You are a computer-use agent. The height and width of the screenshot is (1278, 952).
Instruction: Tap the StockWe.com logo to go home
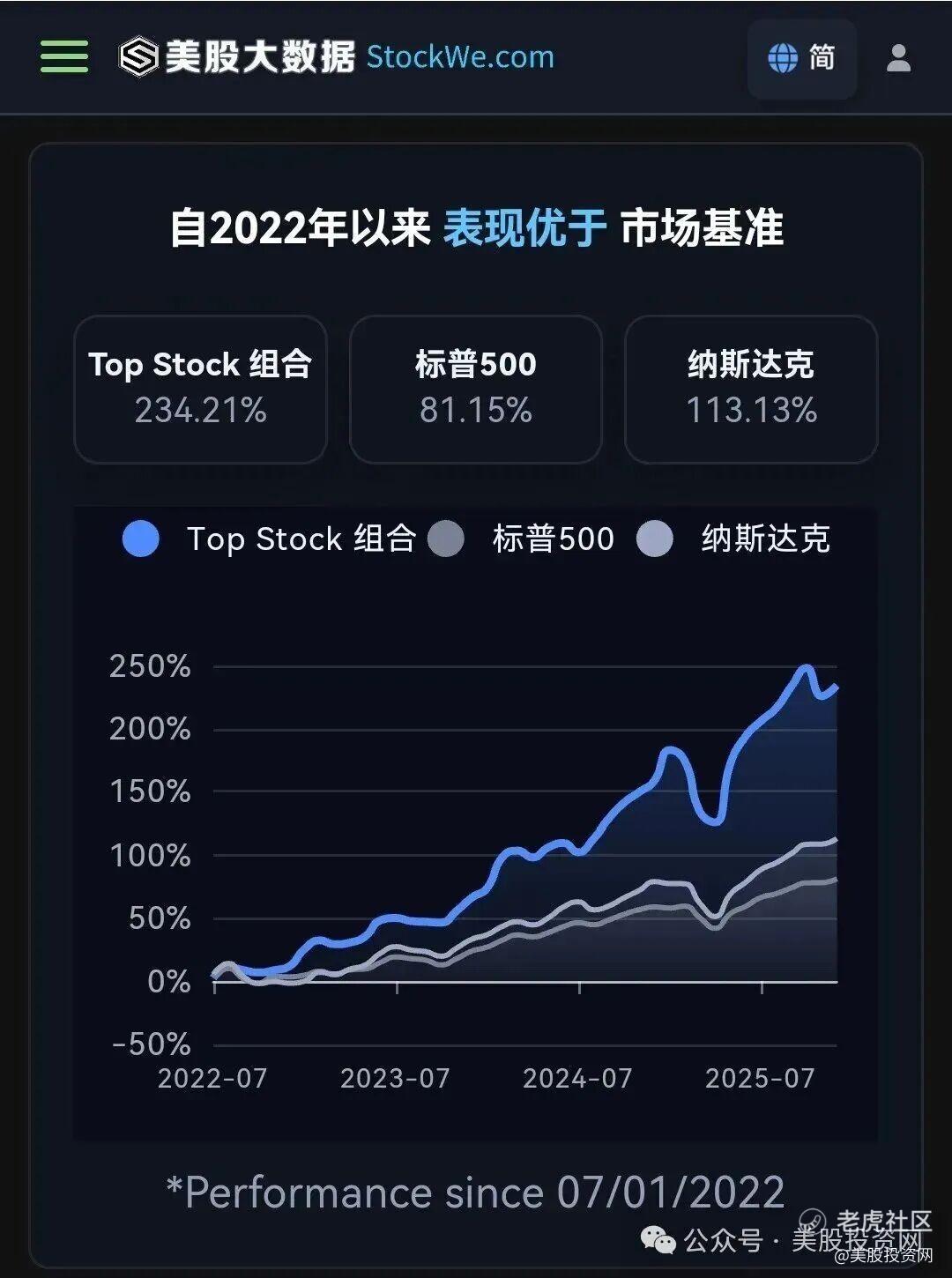pos(336,57)
